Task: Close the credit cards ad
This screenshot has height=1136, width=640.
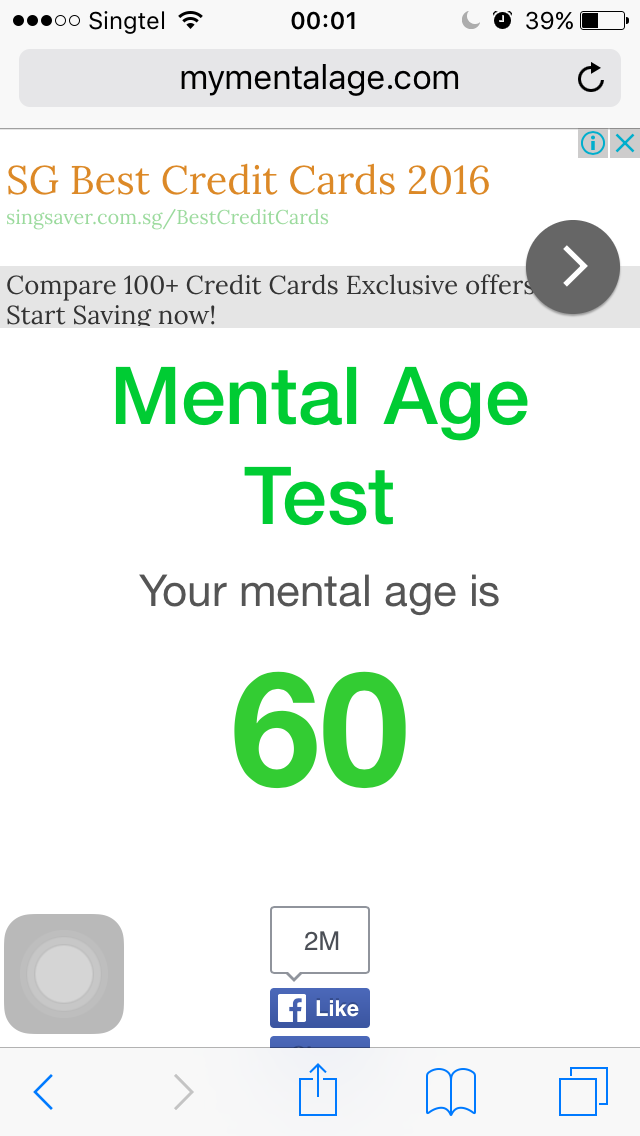Action: [x=624, y=143]
